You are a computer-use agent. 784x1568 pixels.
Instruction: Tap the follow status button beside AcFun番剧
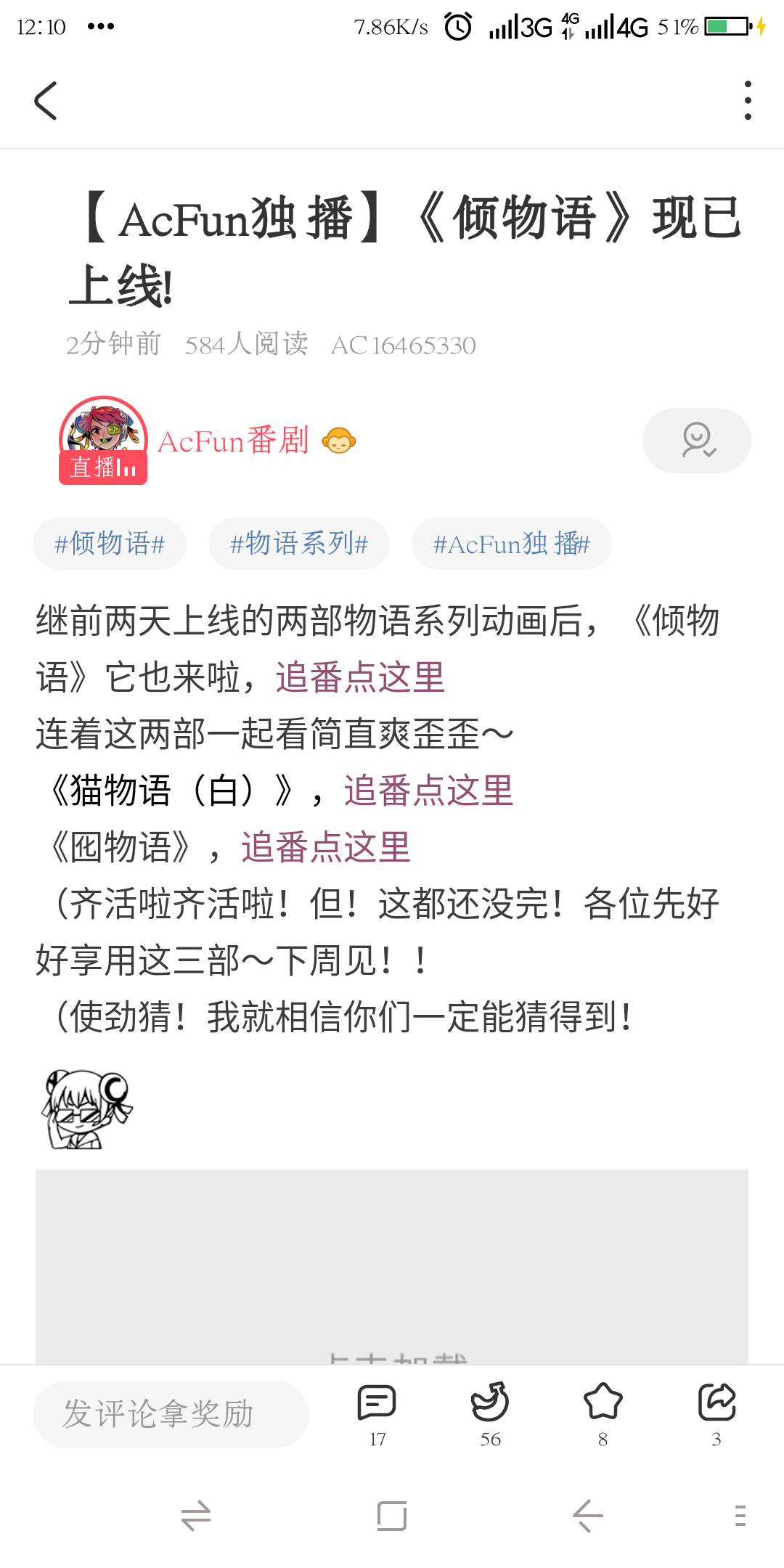tap(696, 441)
